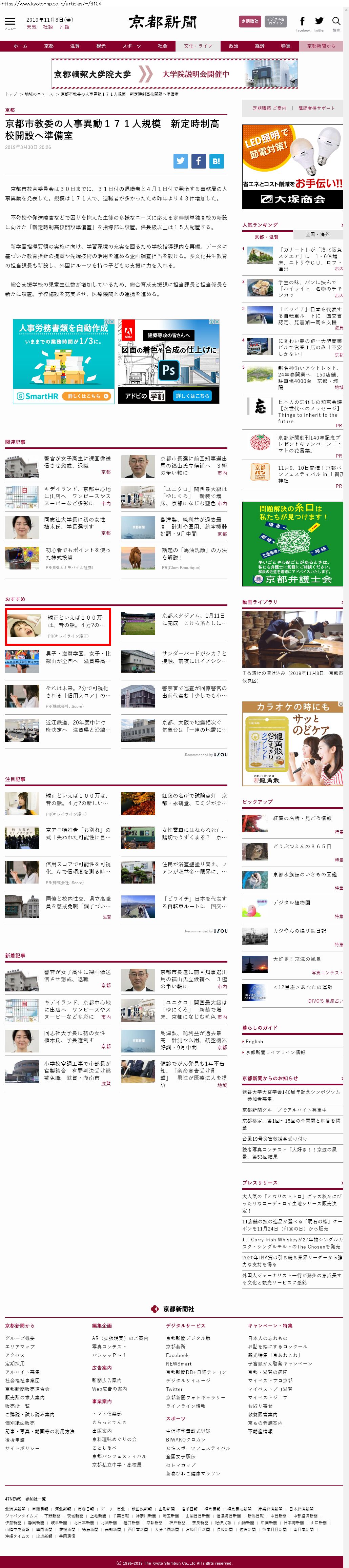This screenshot has width=349, height=1568.
Task: Open the 天気 link under the date
Action: coord(32,27)
